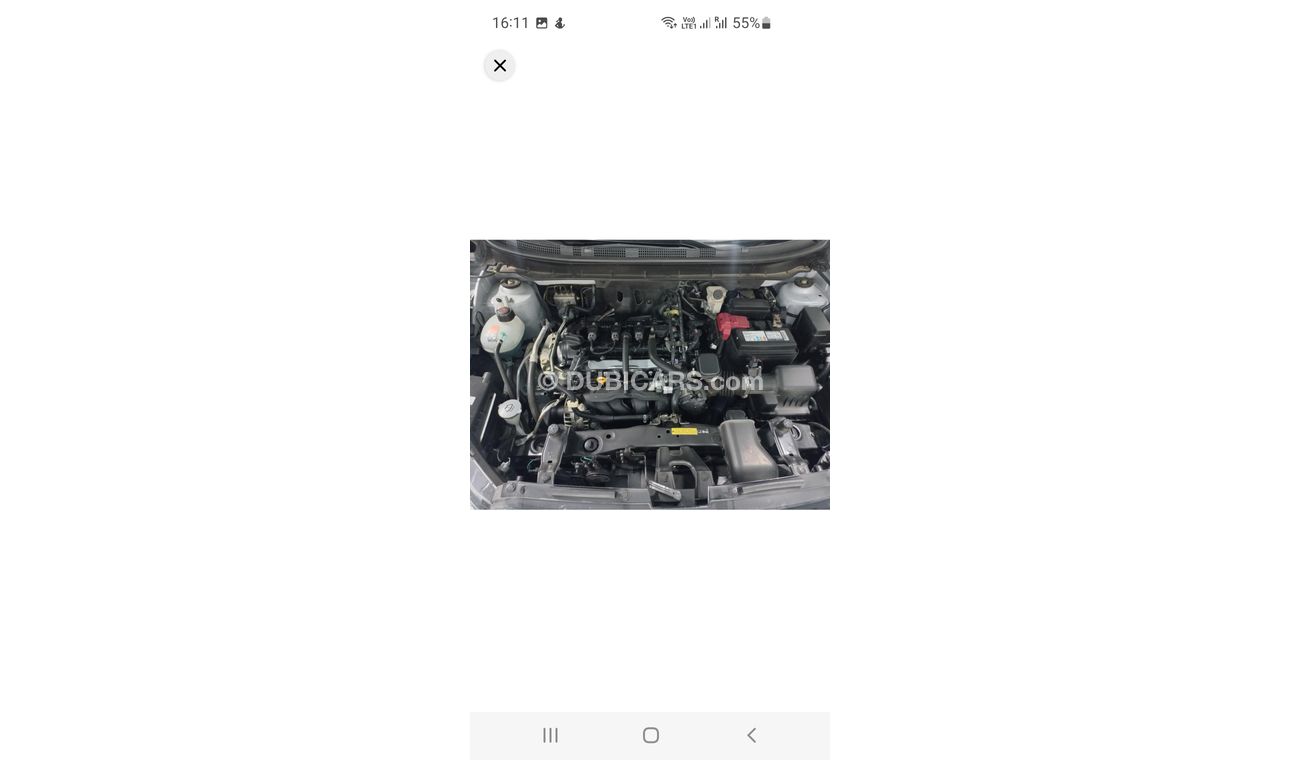Screen dimensions: 1300x760
Task: Close the full-screen image viewer
Action: point(500,66)
